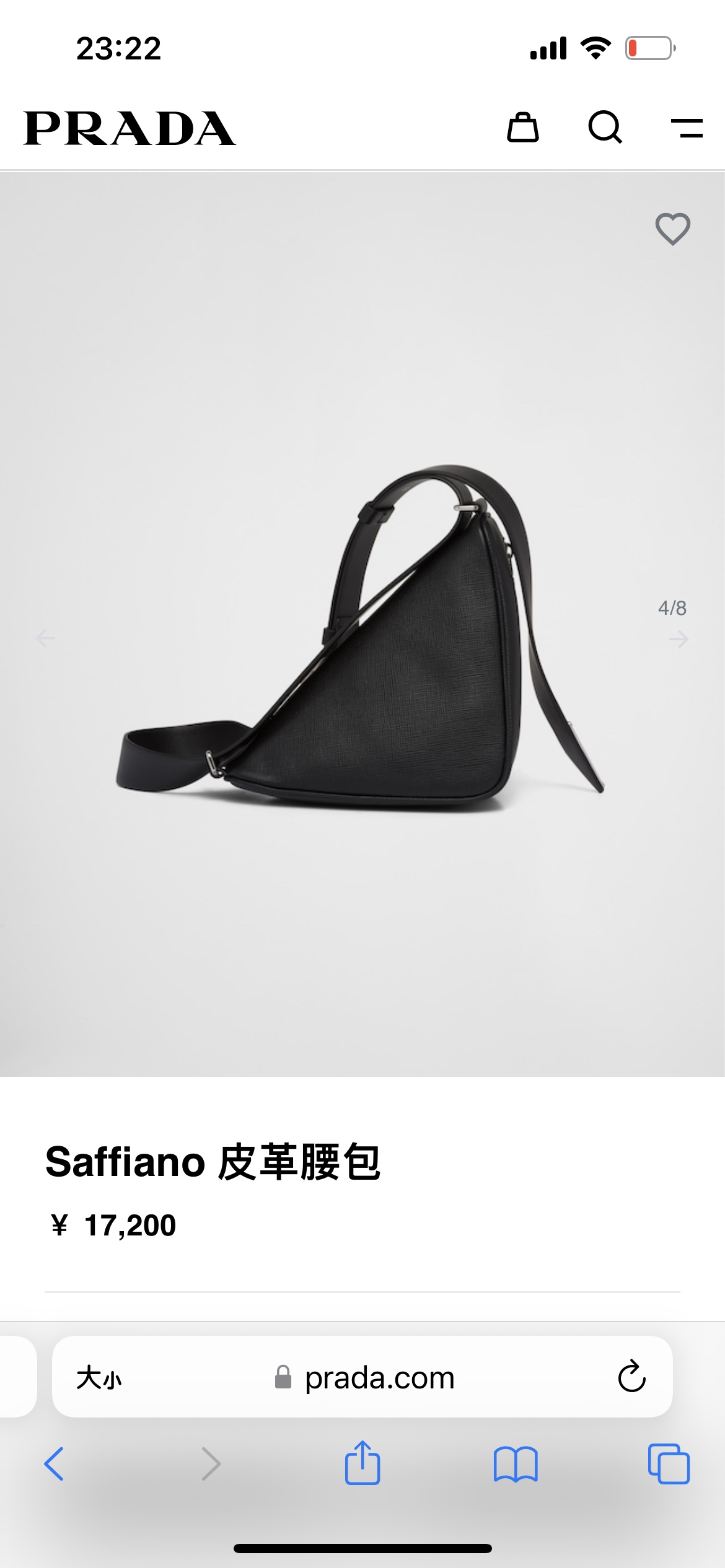
Task: Show the previous product image
Action: coord(46,638)
